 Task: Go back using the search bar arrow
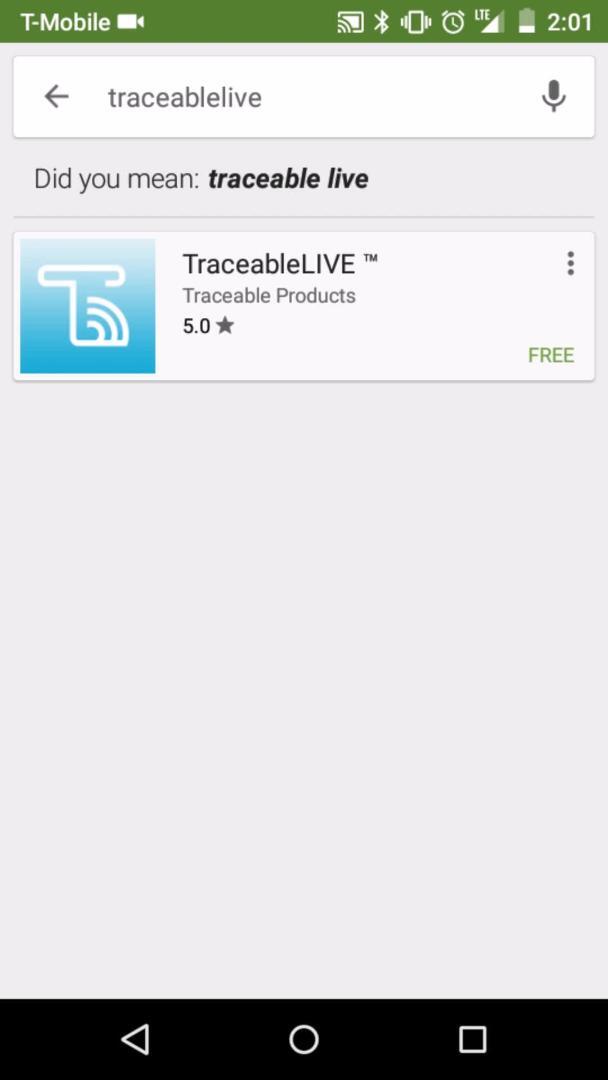click(x=57, y=97)
